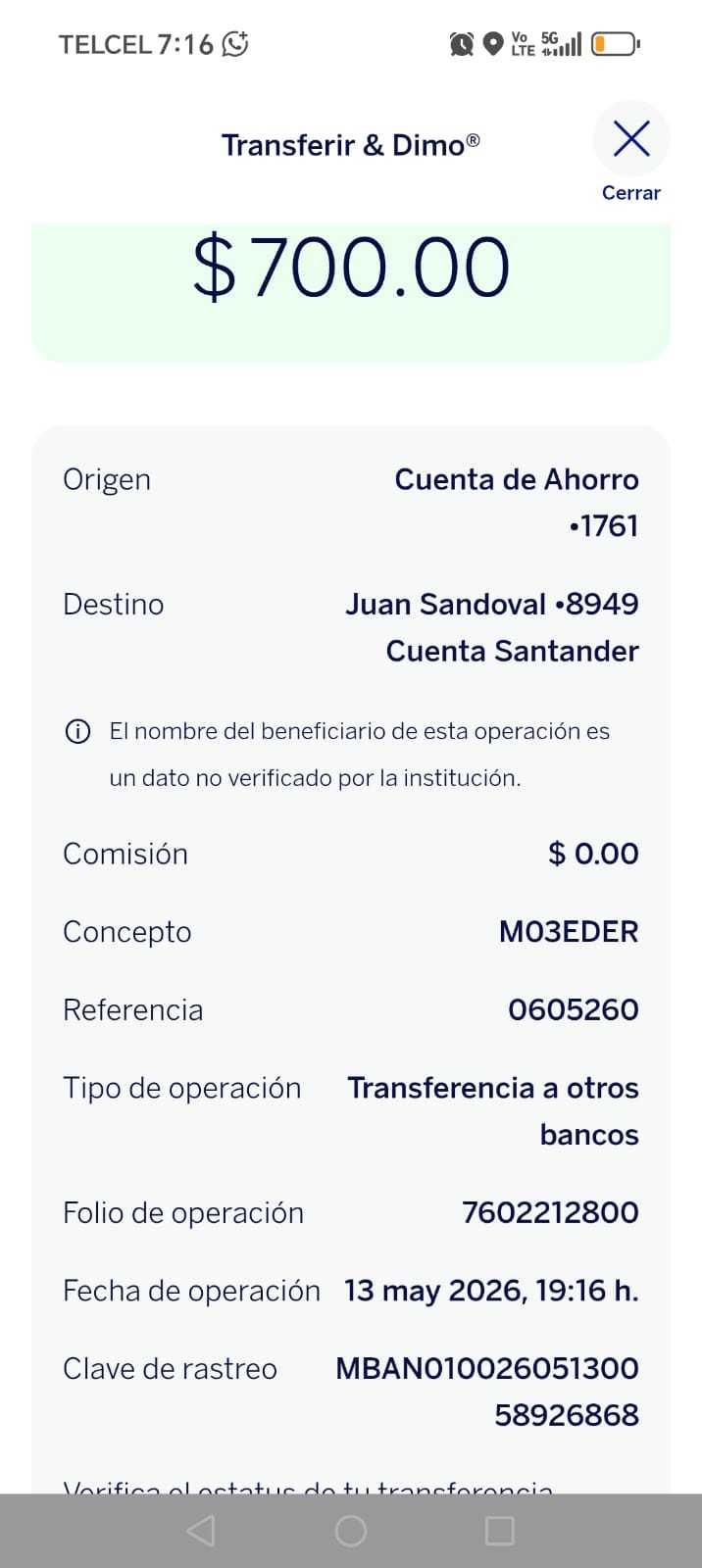Open the recent apps view
Screen dimensions: 702x1568
click(x=500, y=1531)
